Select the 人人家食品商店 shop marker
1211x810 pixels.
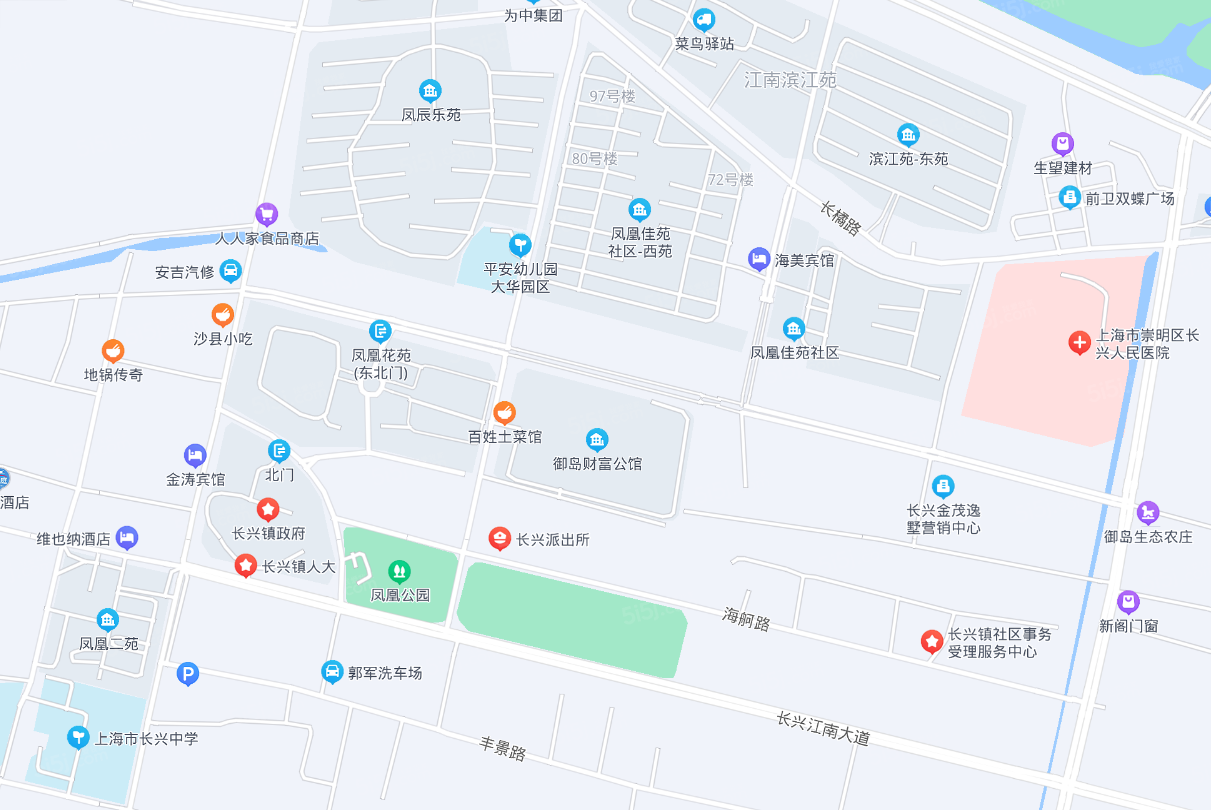tap(266, 214)
